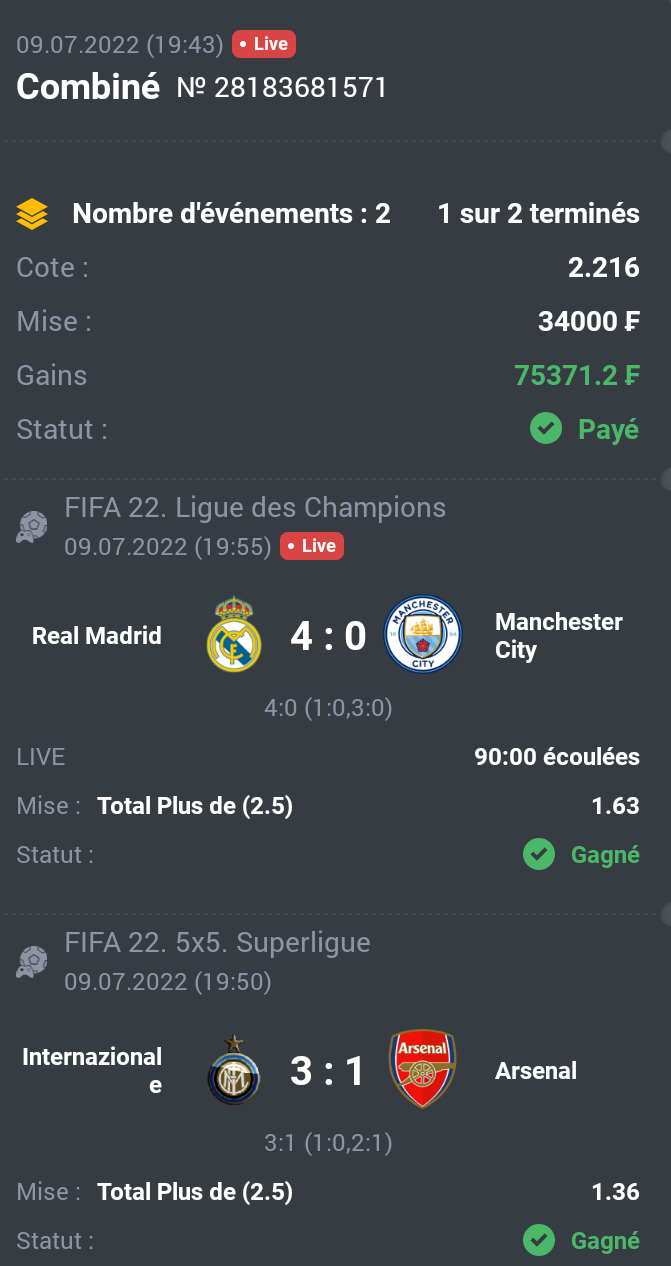This screenshot has height=1266, width=671.
Task: Open the Real Madrid vs Manchester City event
Action: point(328,636)
